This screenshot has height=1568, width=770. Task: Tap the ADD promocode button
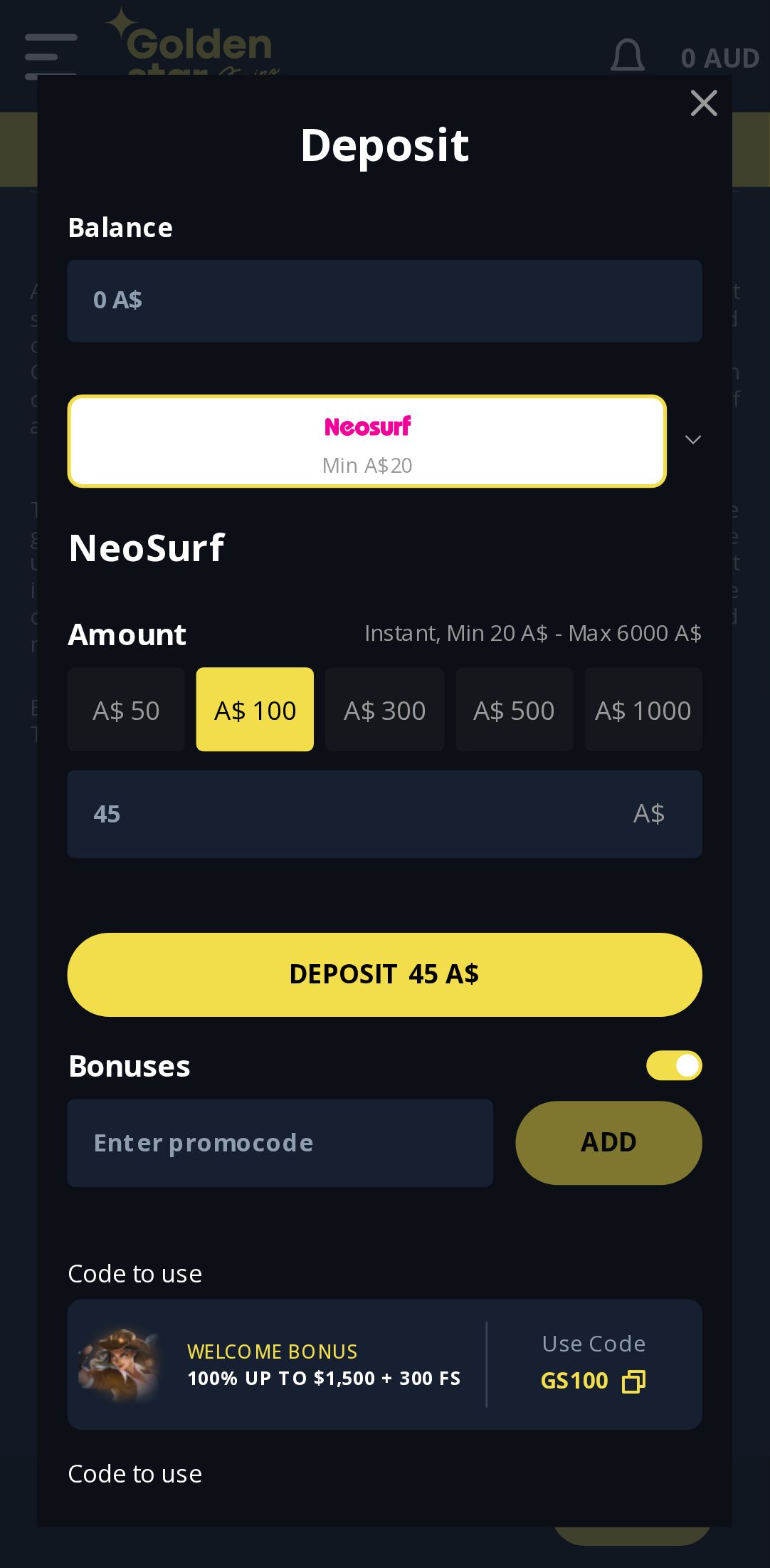click(x=608, y=1143)
